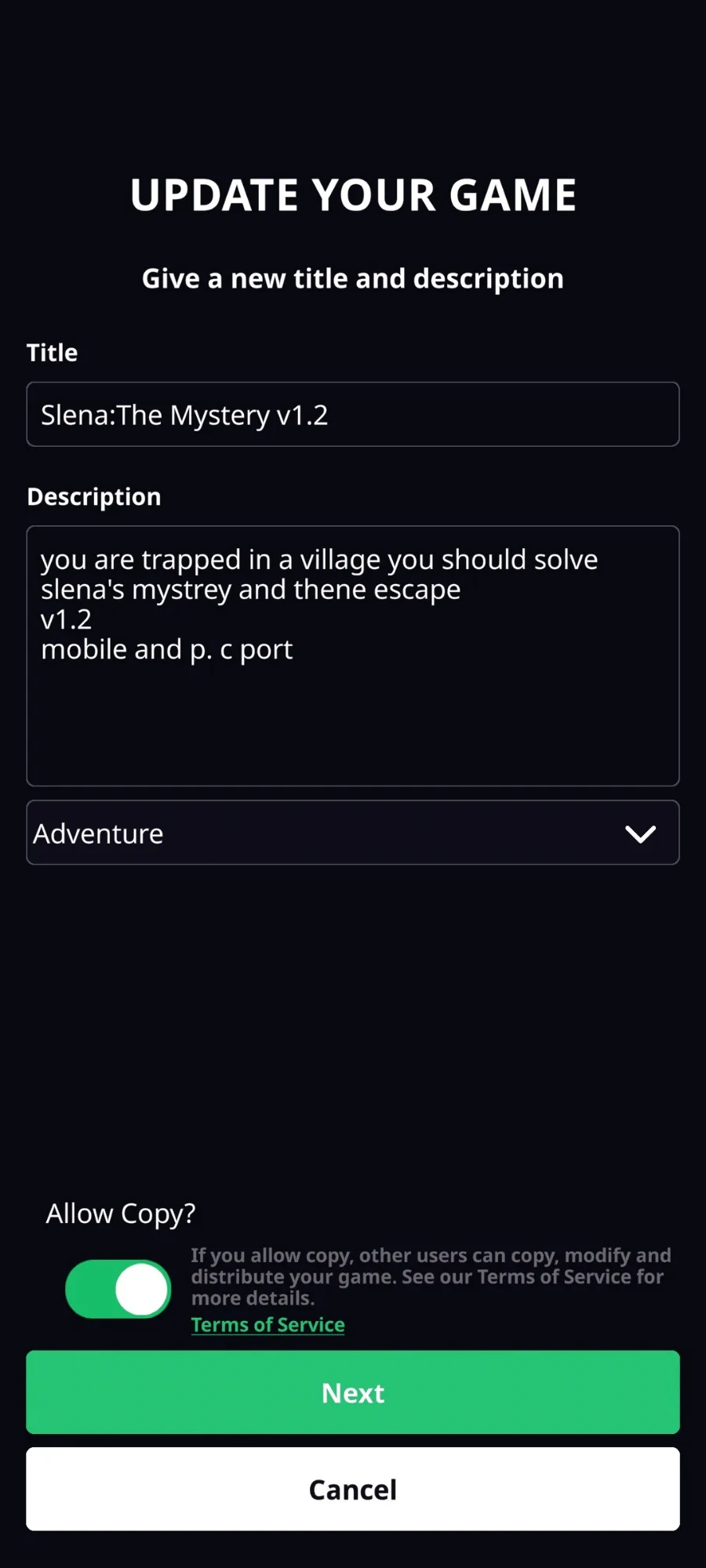Tap the Title text field

click(x=353, y=414)
